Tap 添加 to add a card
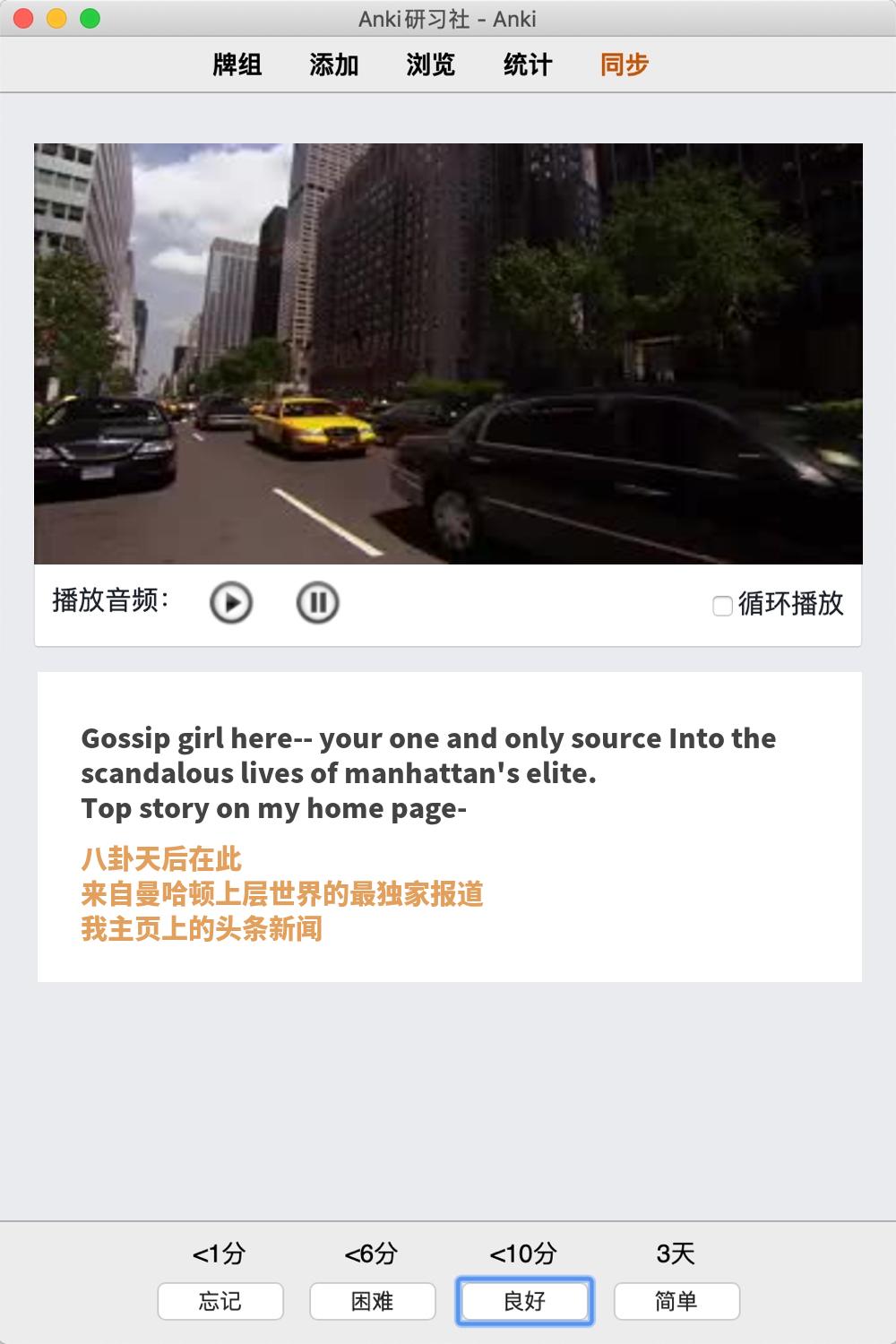This screenshot has height=1344, width=896. (334, 65)
